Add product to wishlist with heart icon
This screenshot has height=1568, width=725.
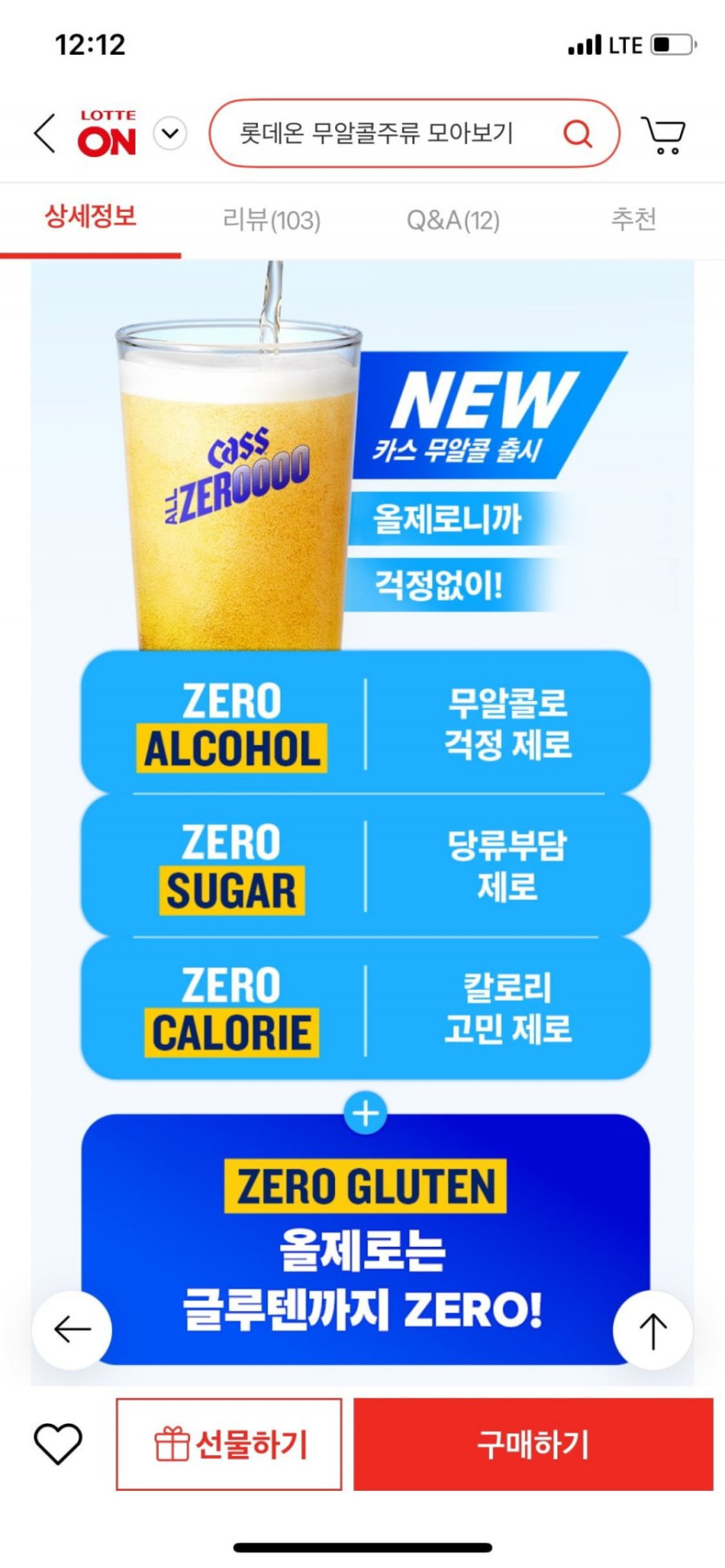tap(57, 1445)
